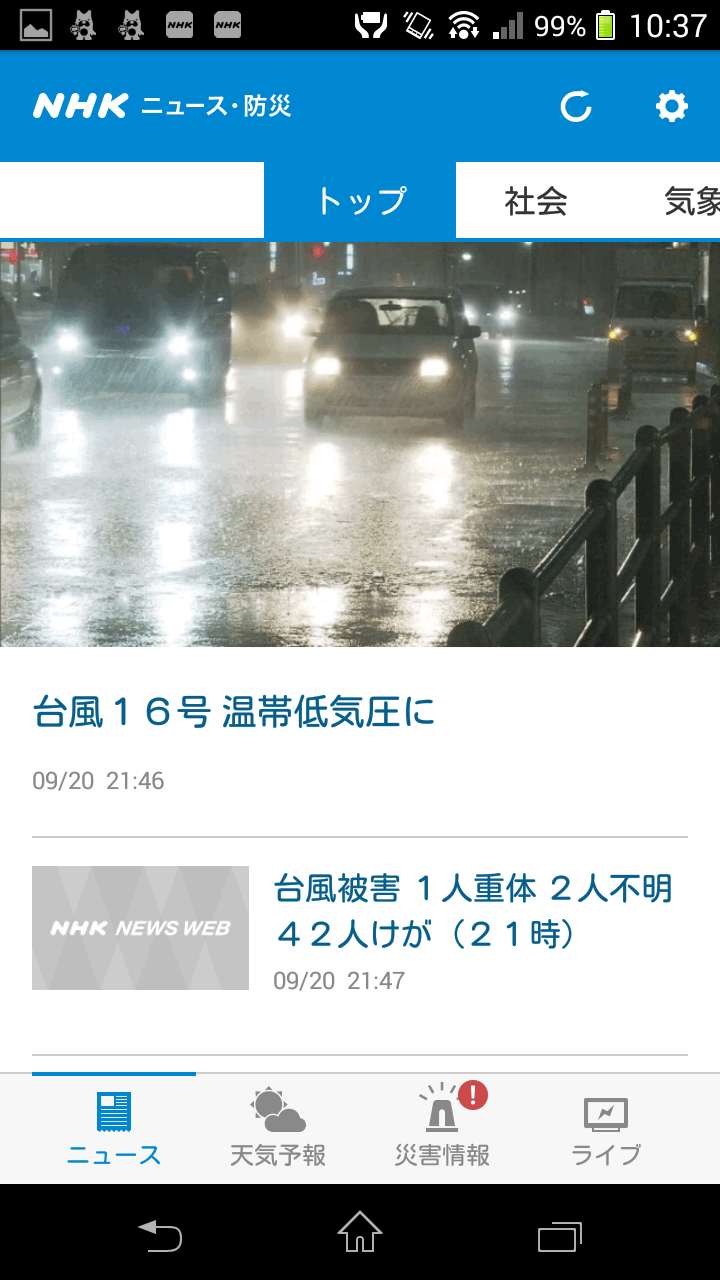Open the settings gear
The height and width of the screenshot is (1280, 720).
tap(671, 106)
